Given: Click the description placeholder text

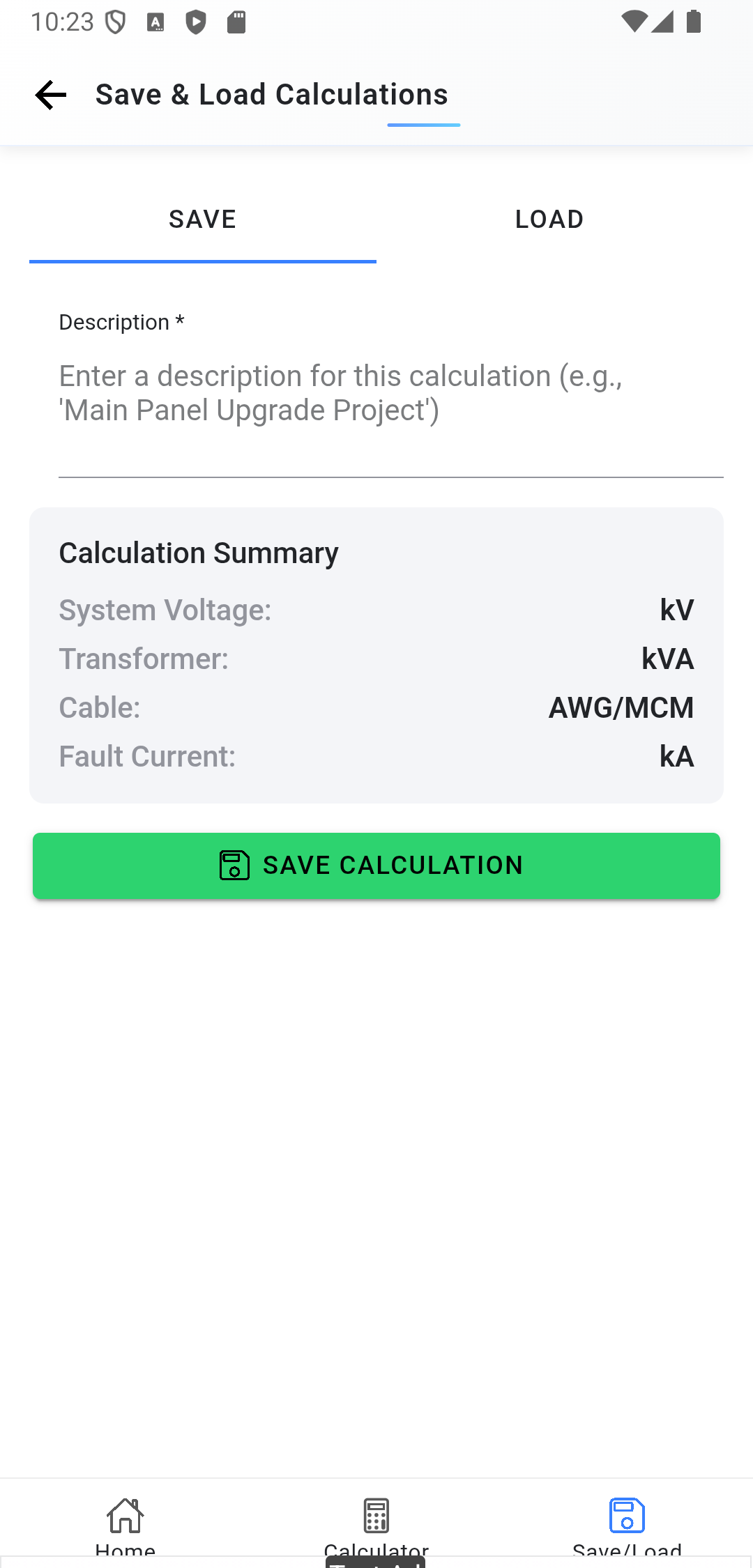Looking at the screenshot, I should tap(342, 392).
